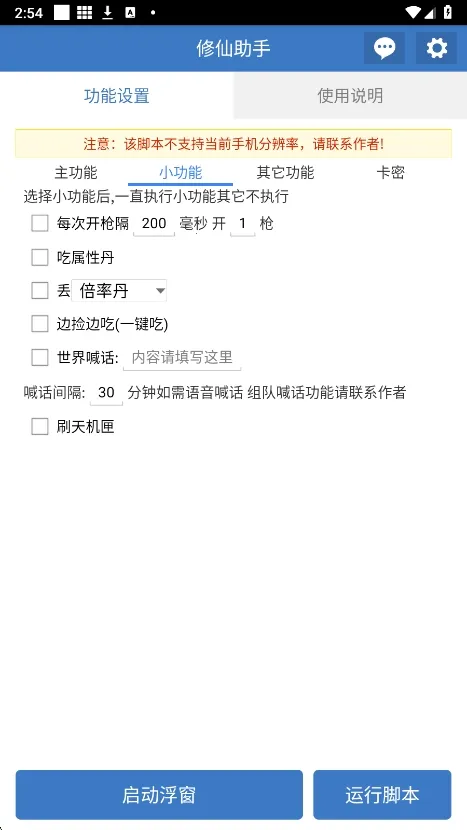Toggle the 世界喊话 checkbox

pyautogui.click(x=40, y=357)
